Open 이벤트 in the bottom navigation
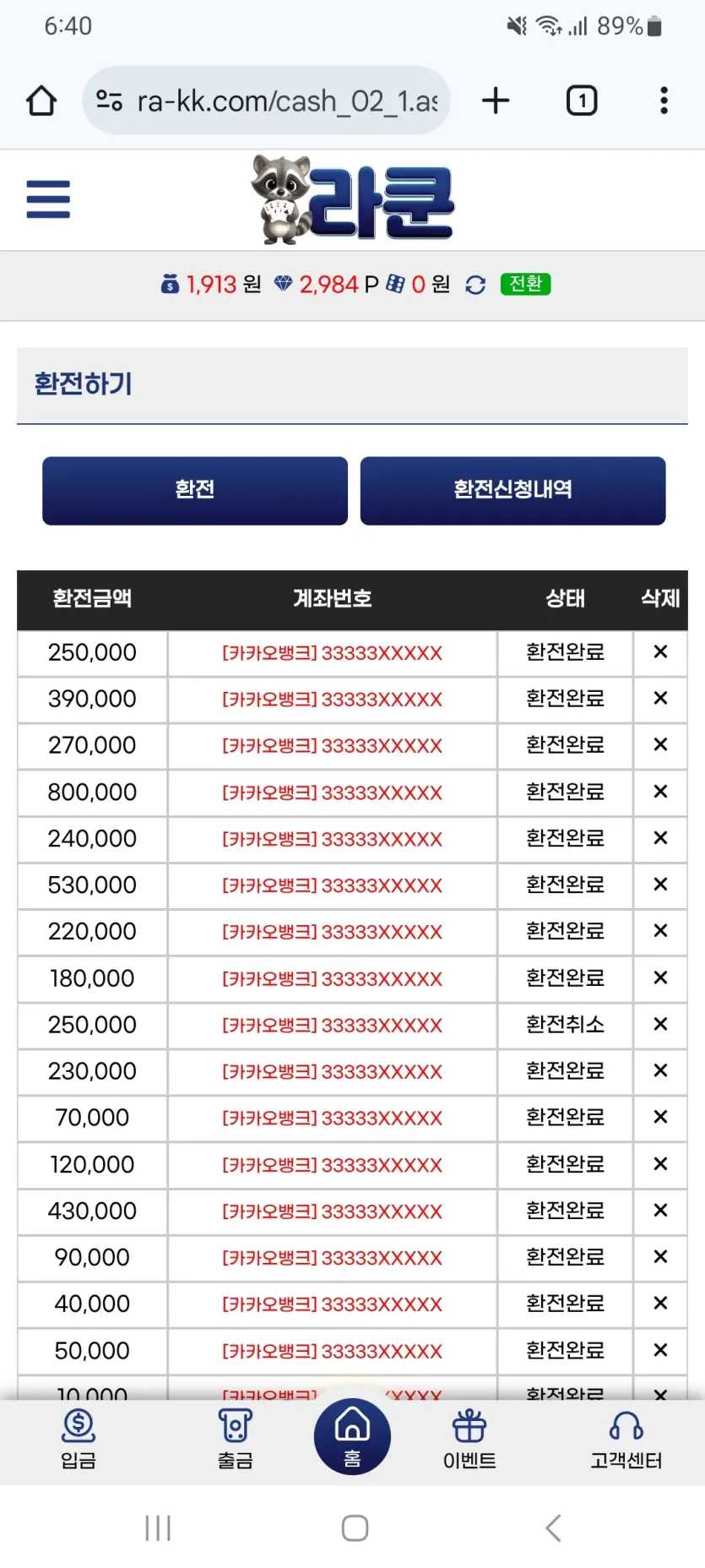This screenshot has height=1568, width=705. coord(469,1440)
